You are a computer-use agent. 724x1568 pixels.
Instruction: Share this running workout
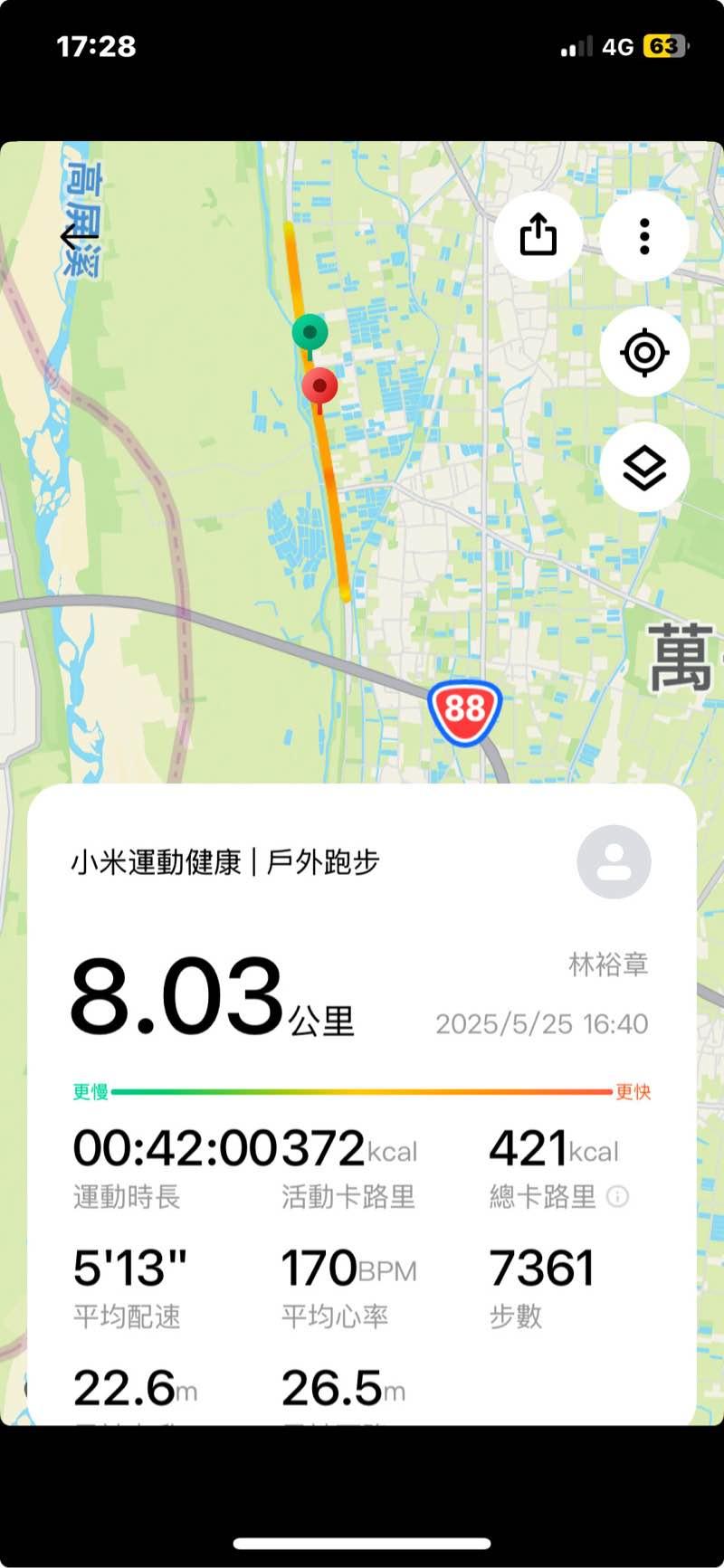pos(538,235)
